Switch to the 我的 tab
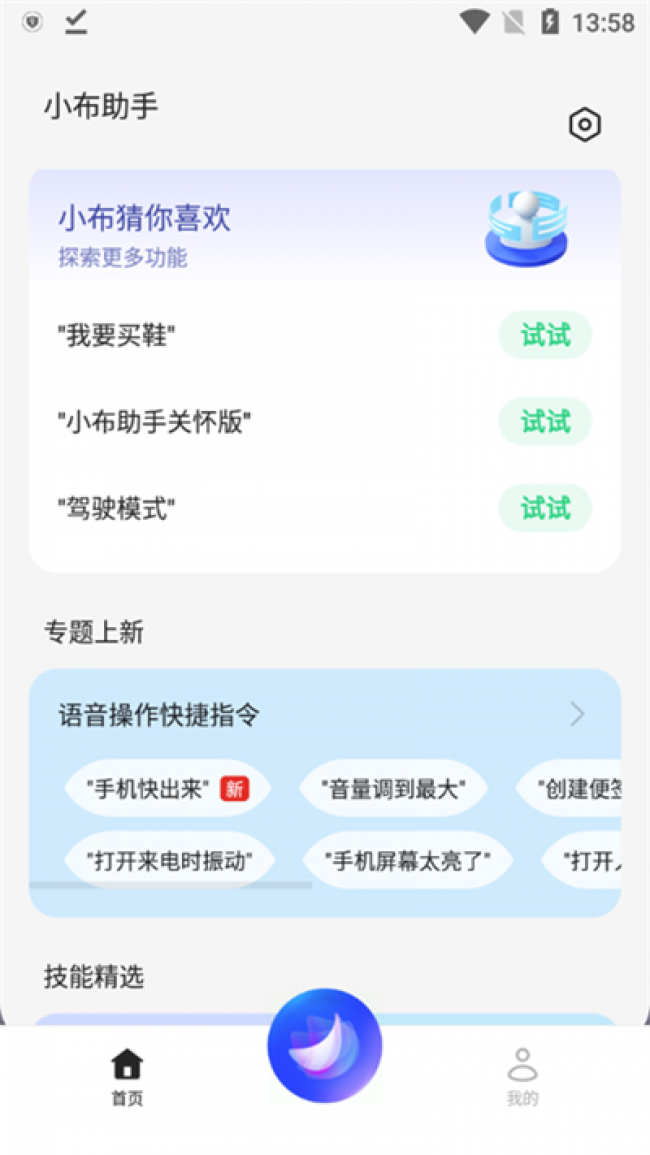Viewport: 650px width, 1155px height. point(522,1075)
